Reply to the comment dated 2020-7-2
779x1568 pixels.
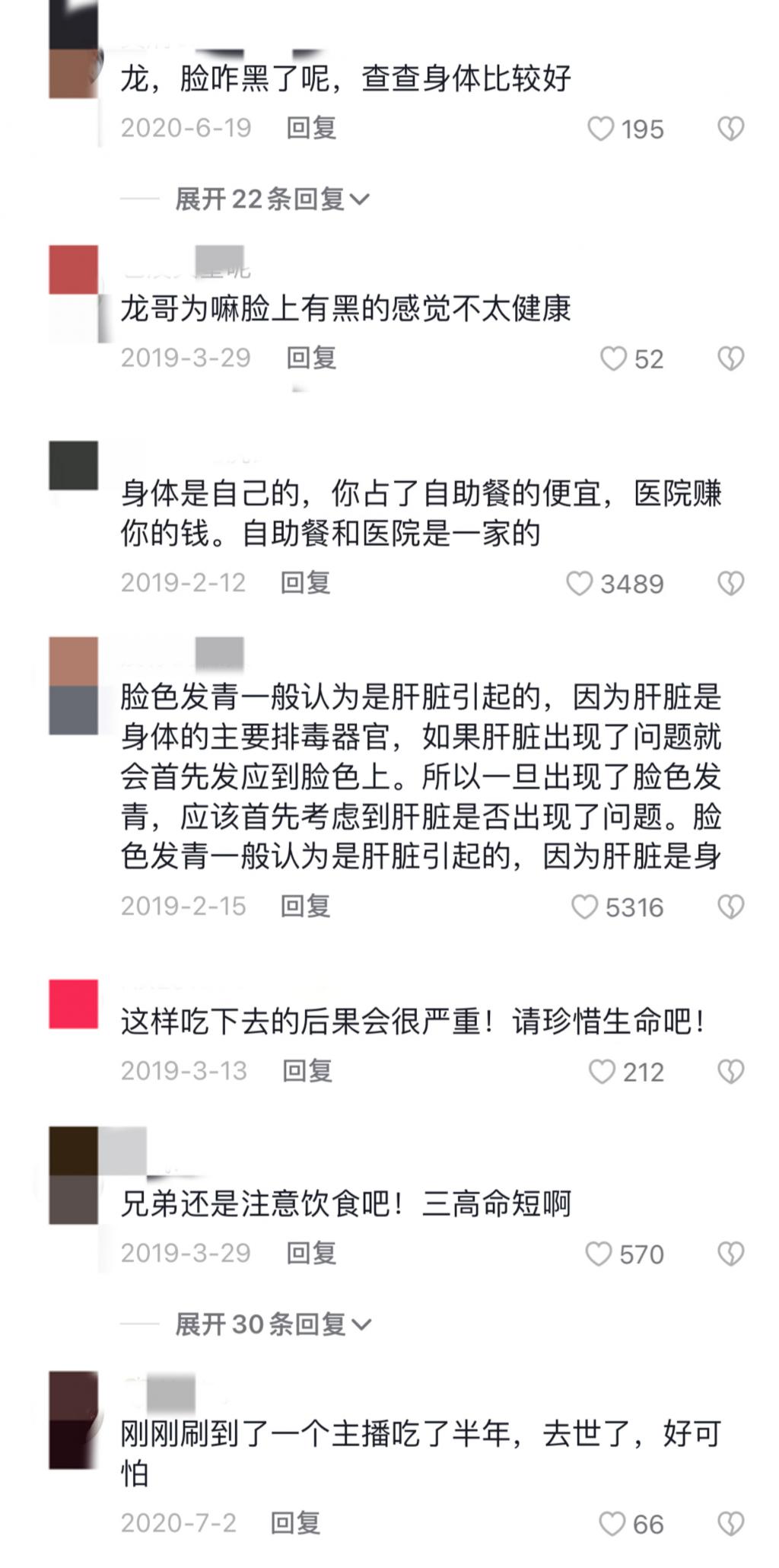pos(295,1523)
